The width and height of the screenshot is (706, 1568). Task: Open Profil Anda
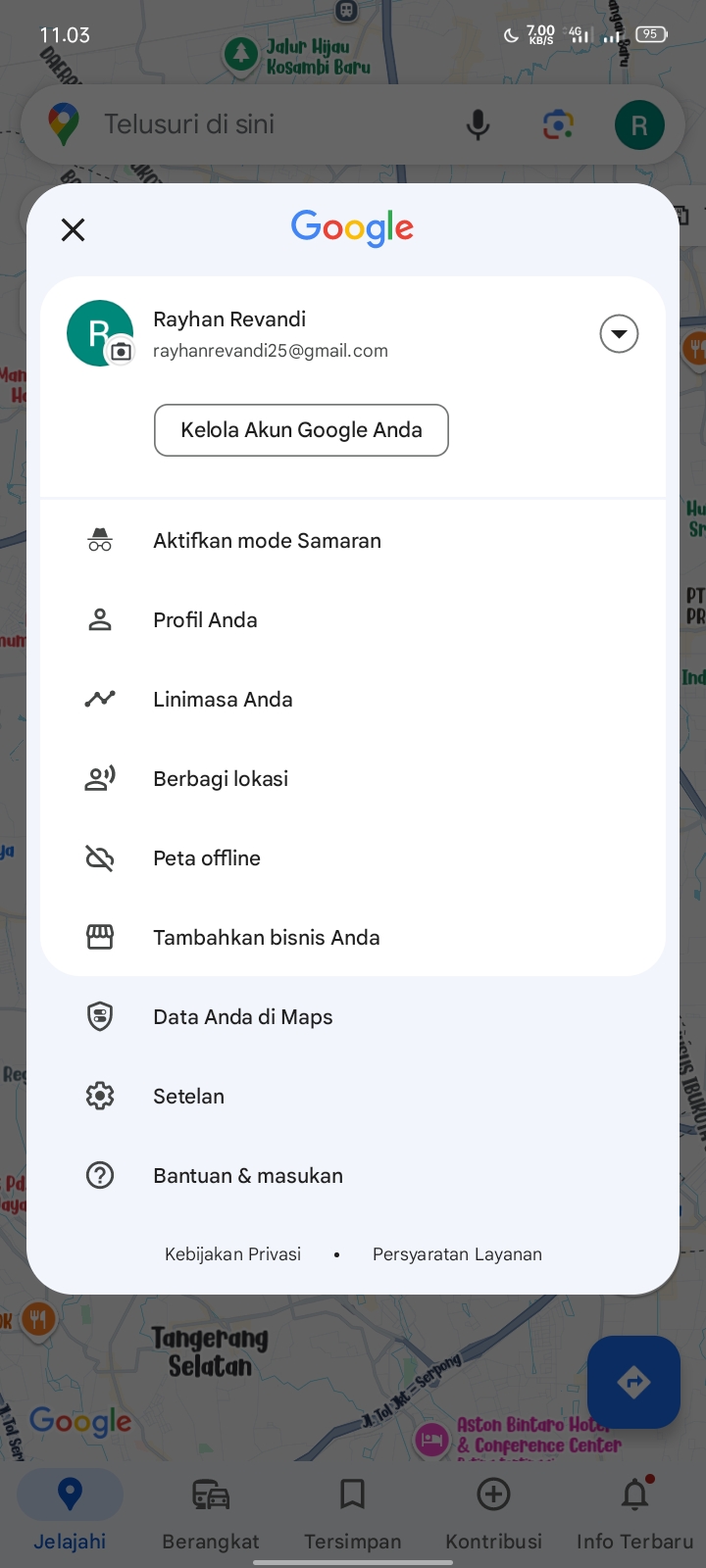(x=353, y=620)
